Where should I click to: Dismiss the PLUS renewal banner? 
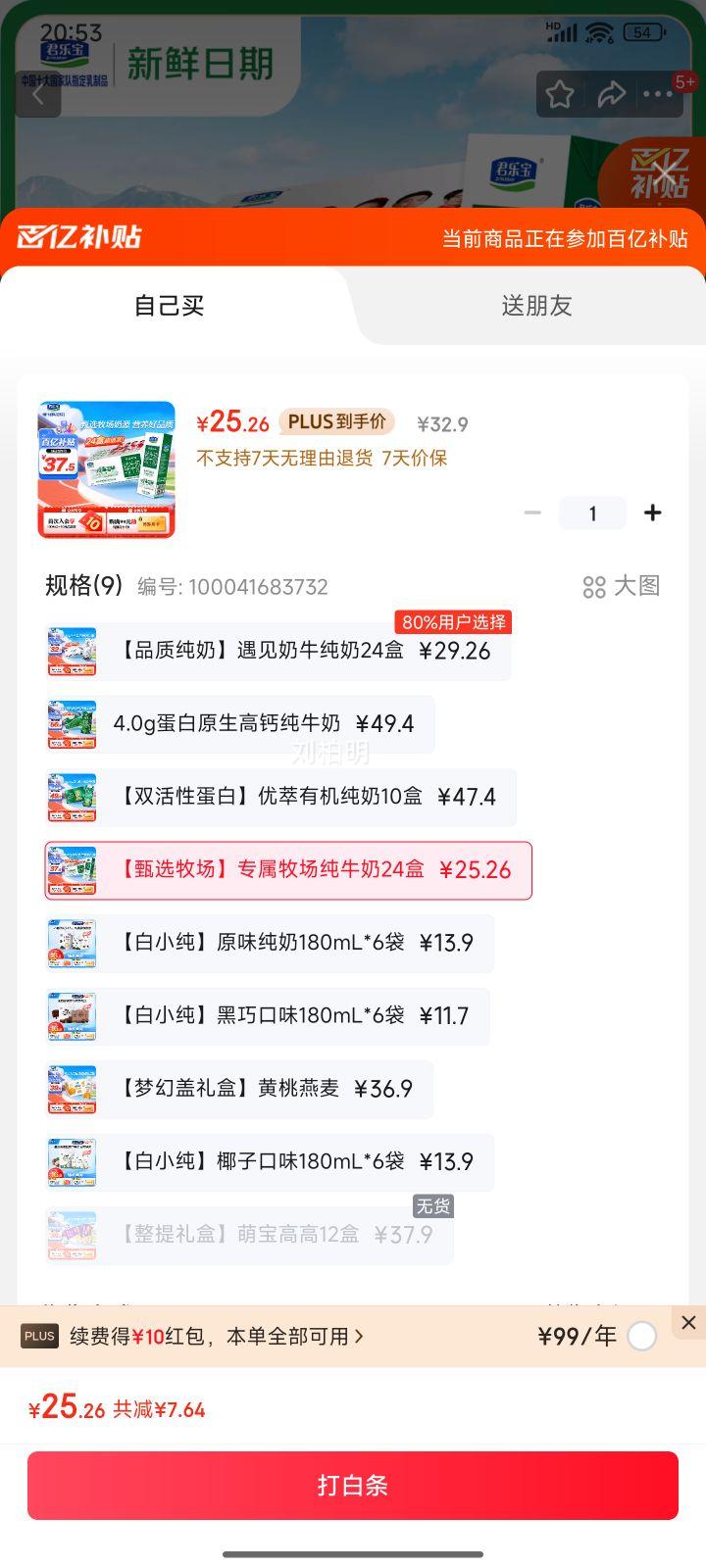(x=688, y=1322)
